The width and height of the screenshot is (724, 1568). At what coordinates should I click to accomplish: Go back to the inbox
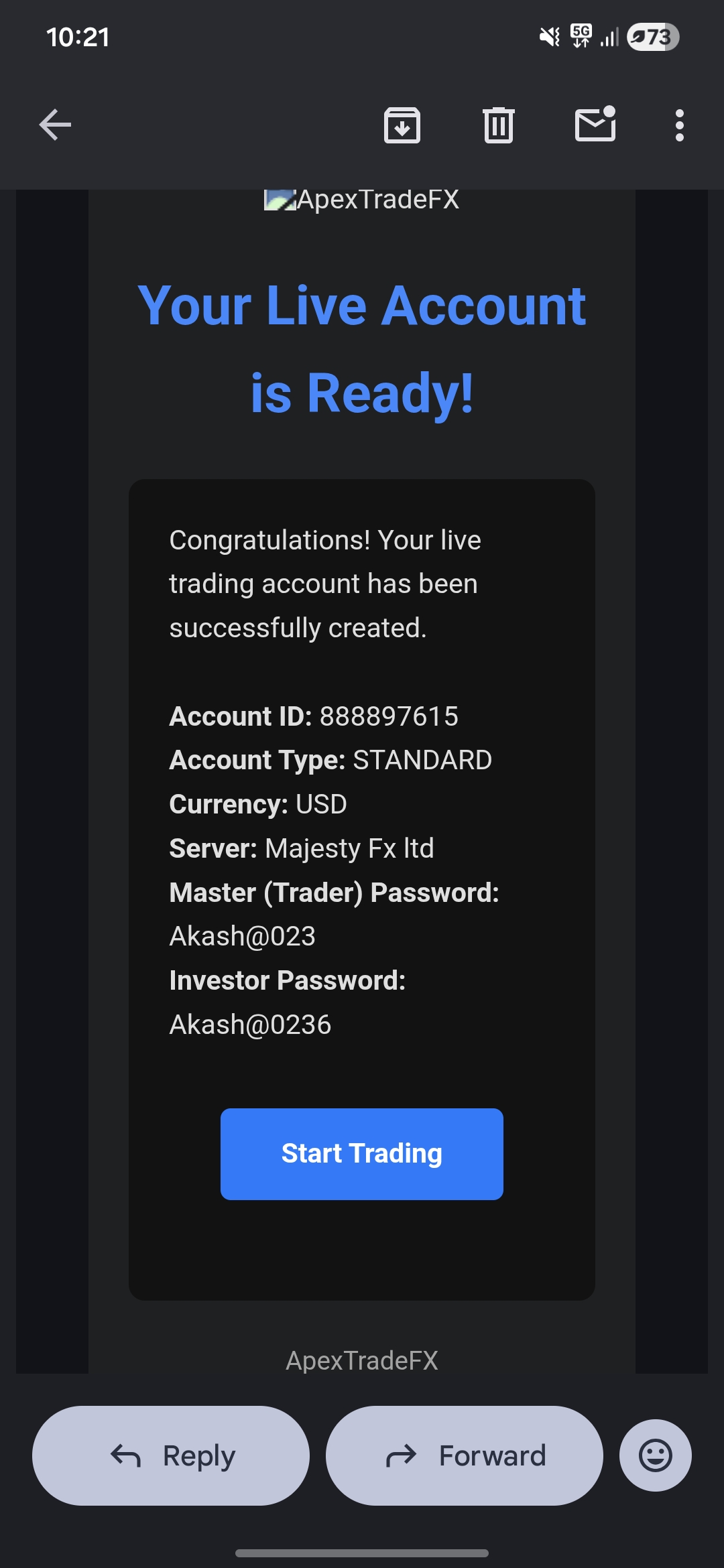55,125
